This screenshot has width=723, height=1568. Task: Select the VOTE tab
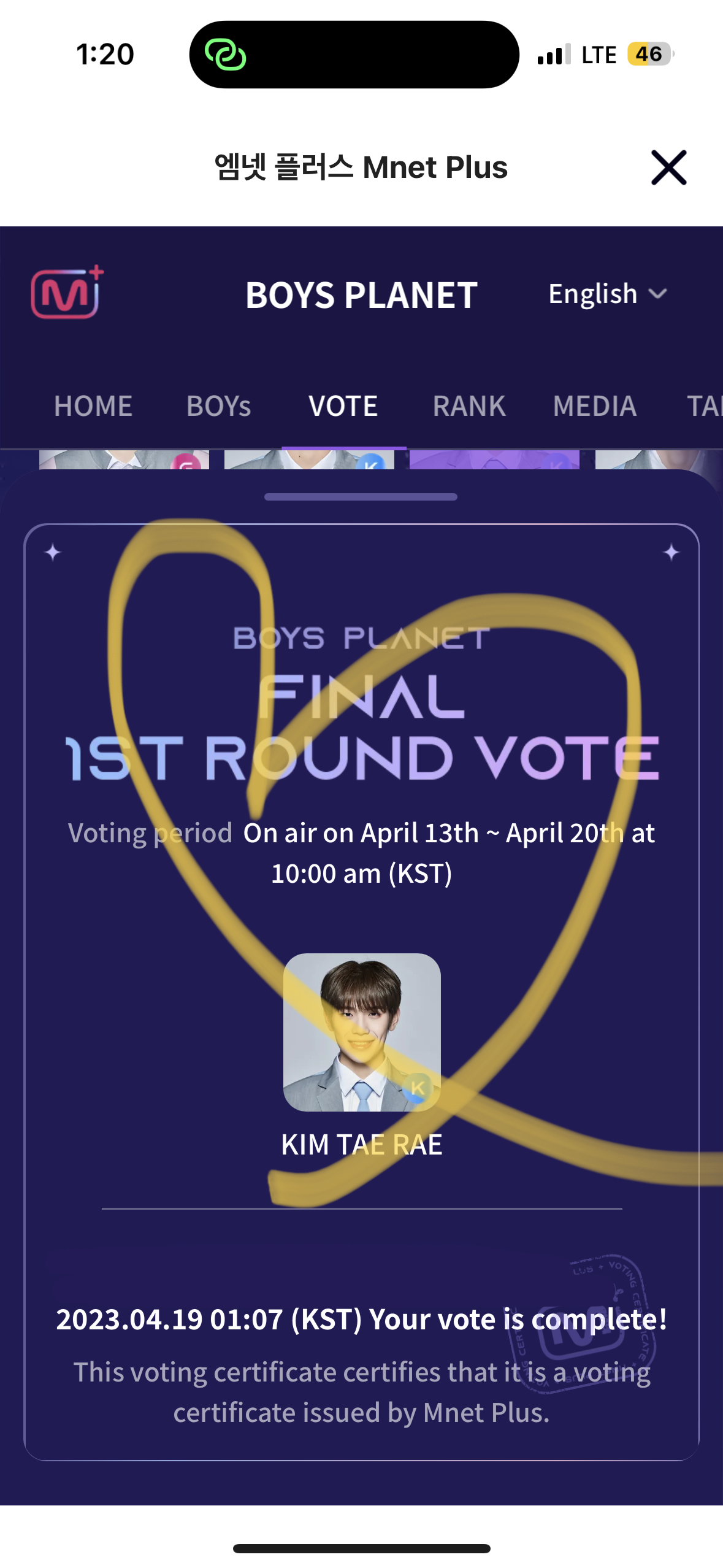tap(343, 406)
